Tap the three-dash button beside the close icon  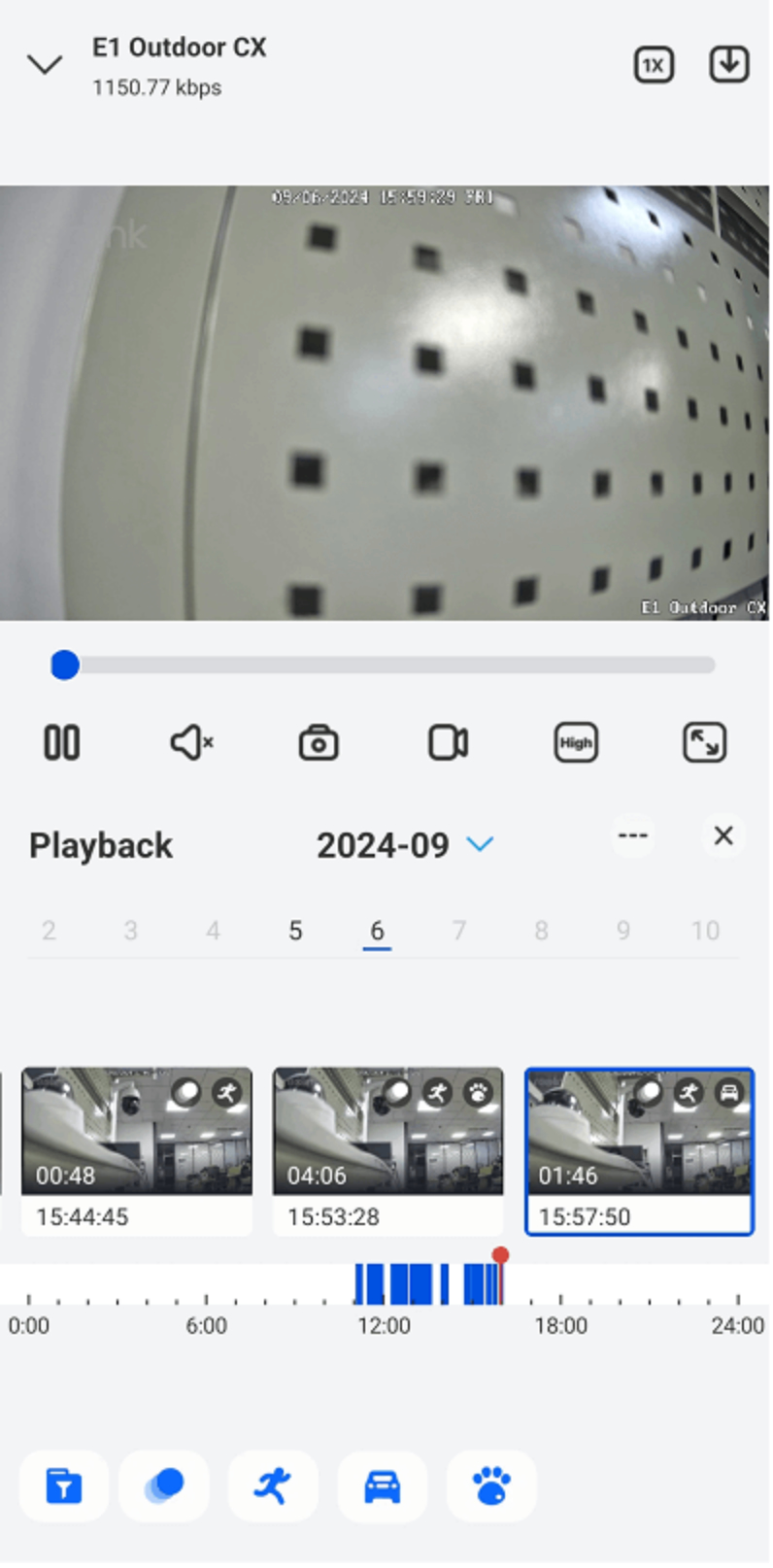click(x=633, y=836)
